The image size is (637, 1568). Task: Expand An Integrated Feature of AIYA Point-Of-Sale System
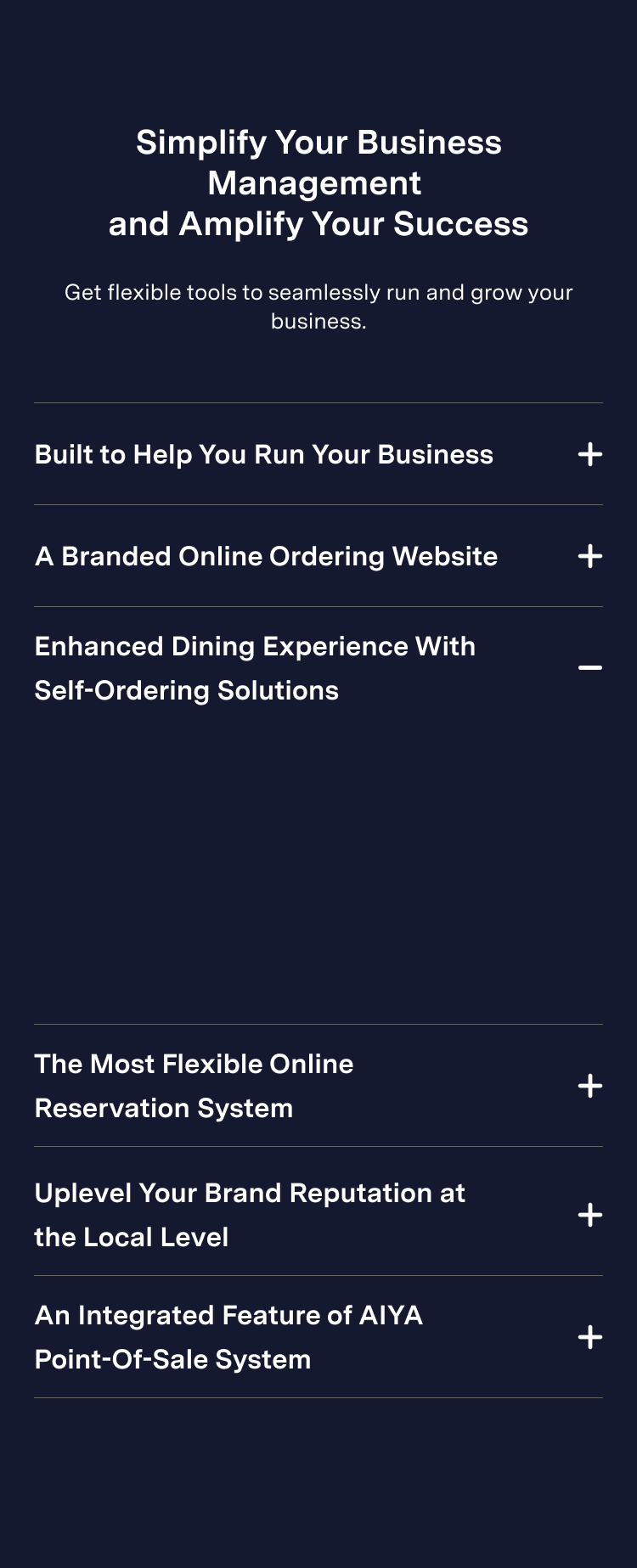coord(589,1338)
